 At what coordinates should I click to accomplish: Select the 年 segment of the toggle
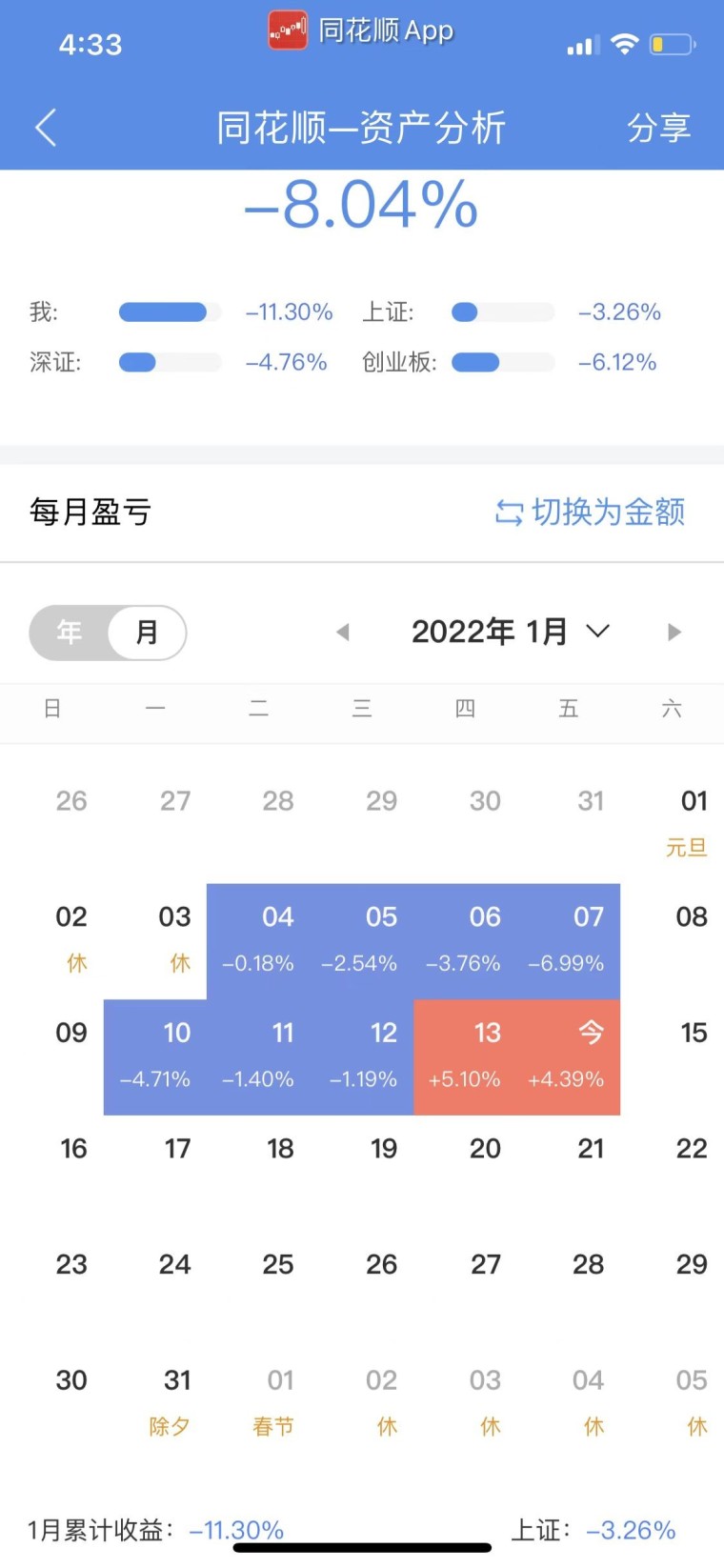coord(70,632)
